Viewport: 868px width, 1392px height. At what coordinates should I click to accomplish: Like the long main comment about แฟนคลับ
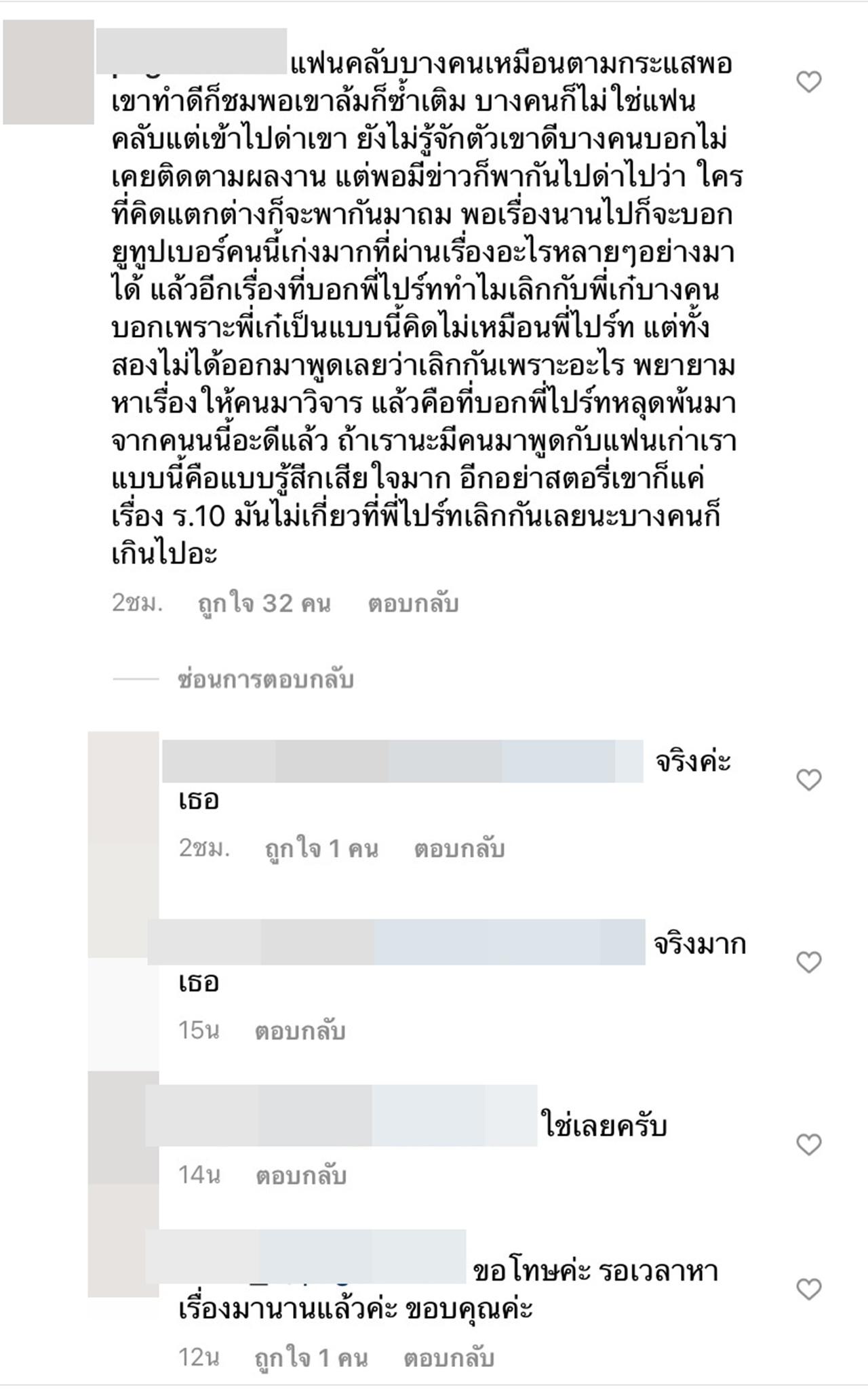pos(808,82)
